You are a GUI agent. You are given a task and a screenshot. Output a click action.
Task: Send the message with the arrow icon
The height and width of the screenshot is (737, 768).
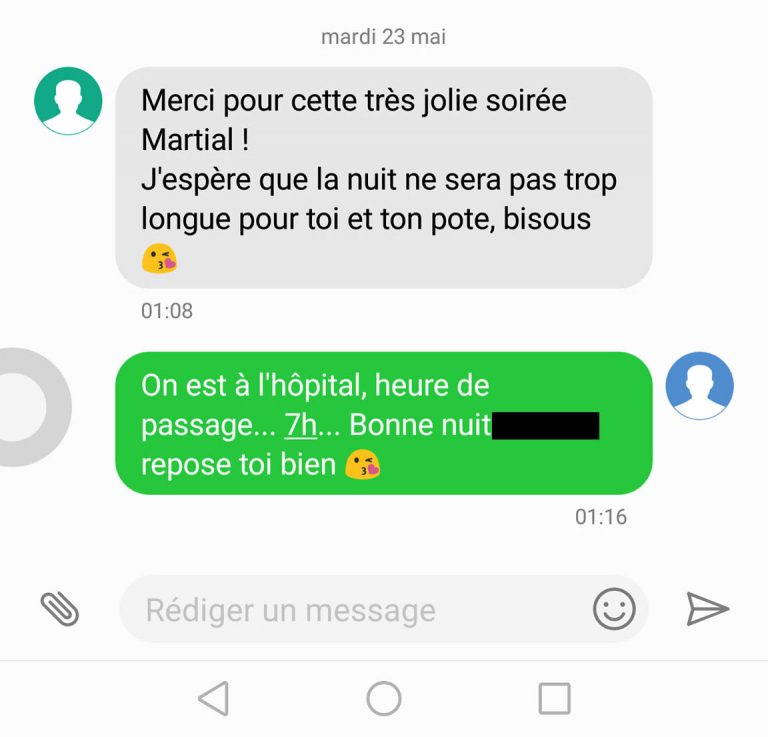click(707, 608)
